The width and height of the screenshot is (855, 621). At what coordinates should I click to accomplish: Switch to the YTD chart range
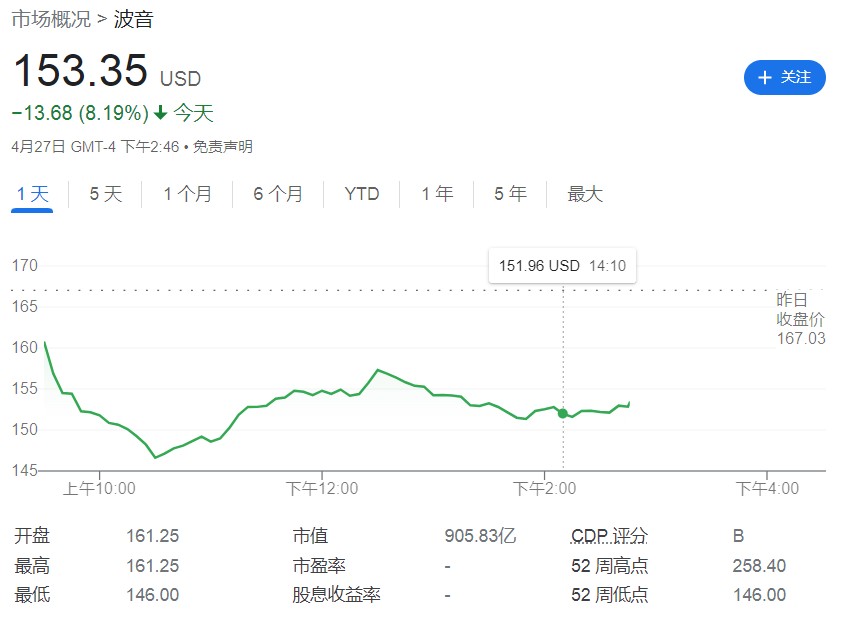pyautogui.click(x=361, y=194)
